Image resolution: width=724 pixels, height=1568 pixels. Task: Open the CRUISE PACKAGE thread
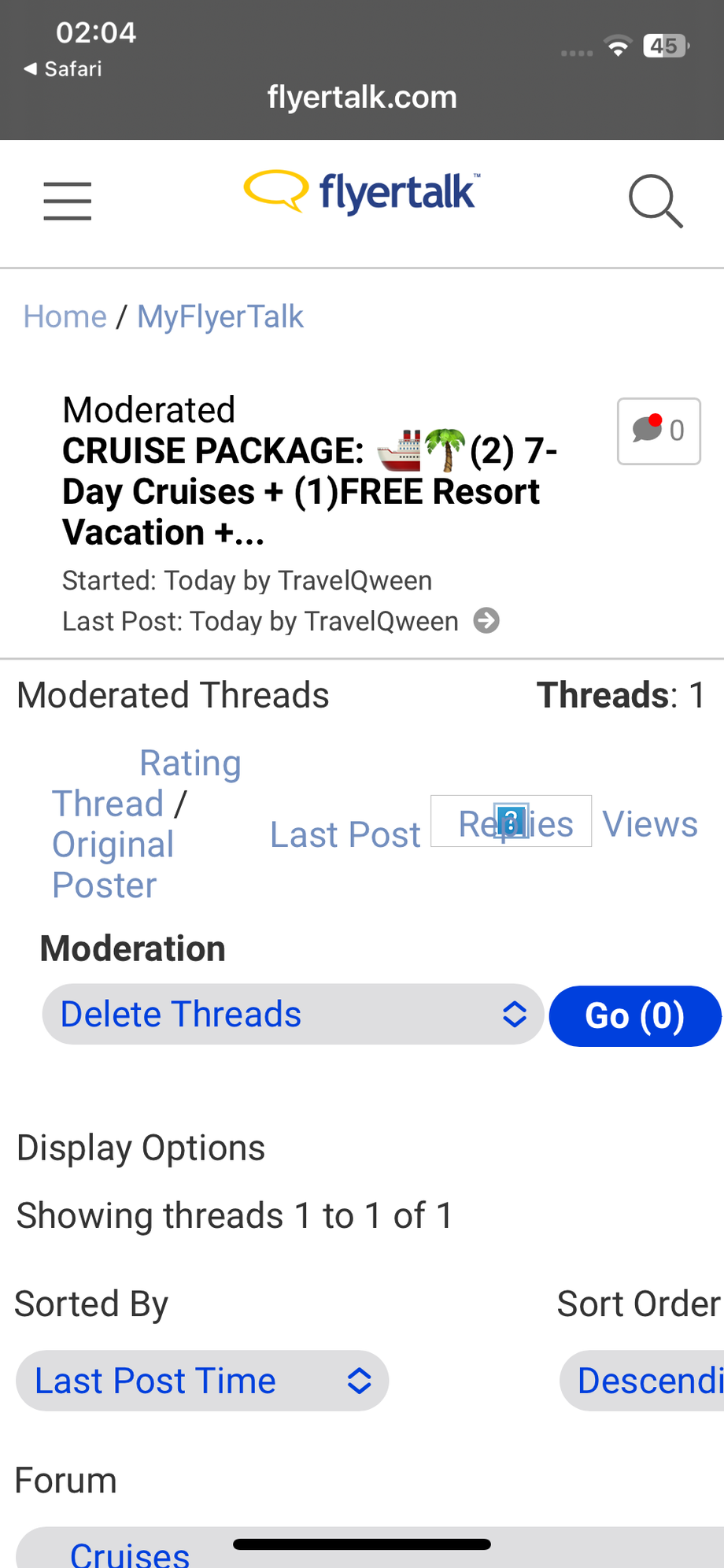point(310,491)
